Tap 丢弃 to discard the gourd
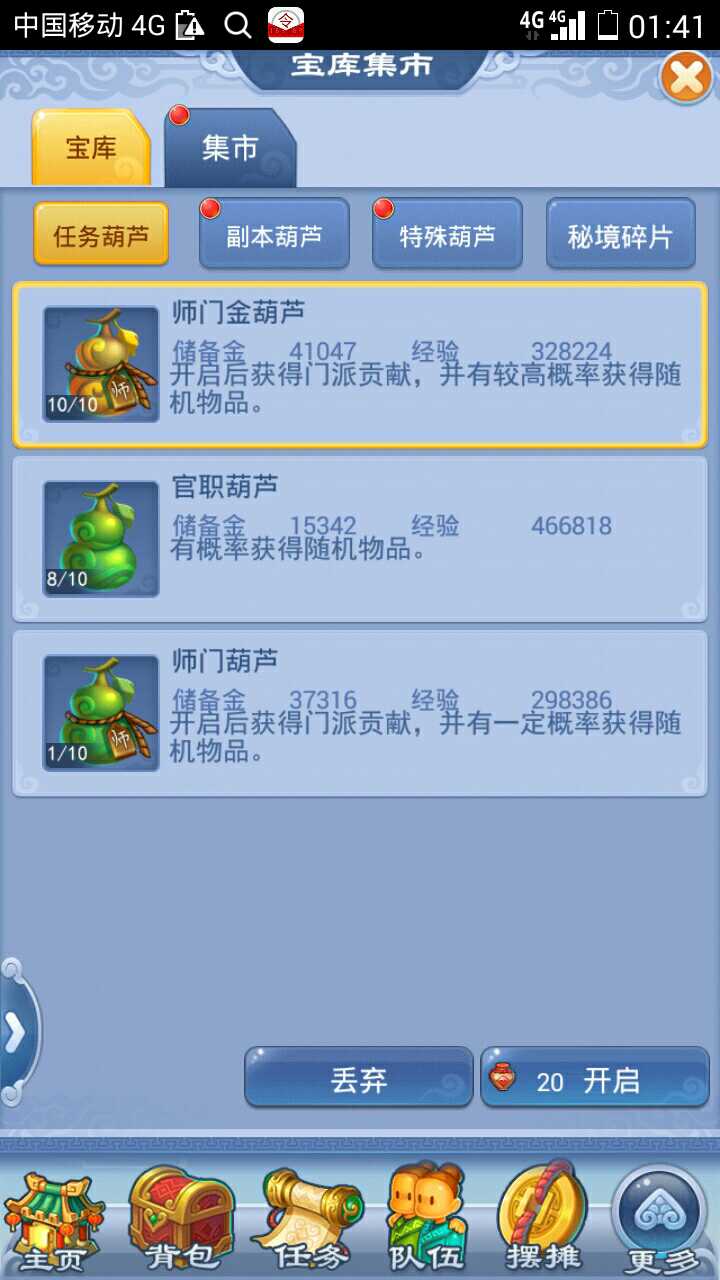This screenshot has width=720, height=1280. pos(358,1079)
